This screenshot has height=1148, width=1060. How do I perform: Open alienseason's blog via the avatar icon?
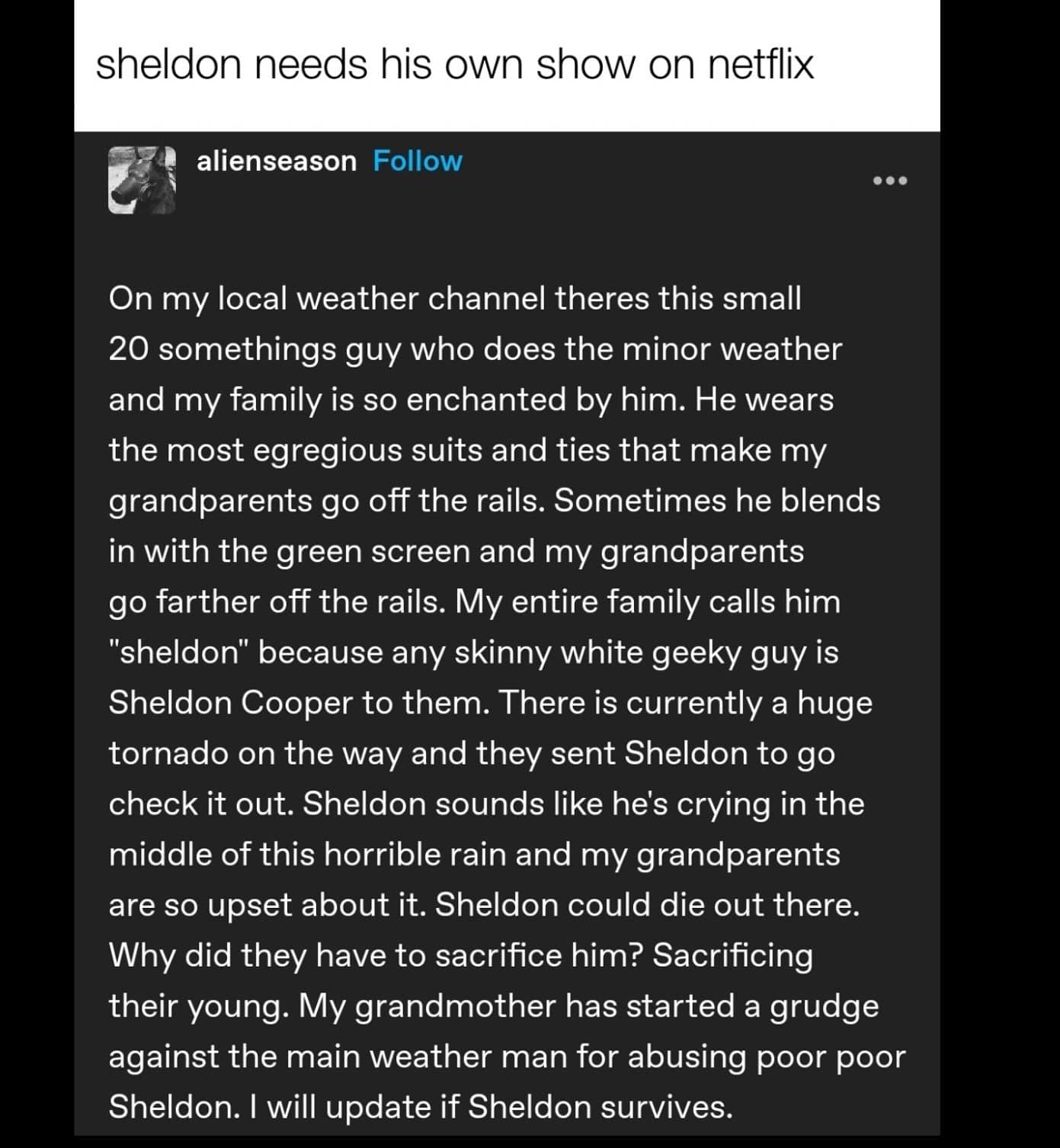142,180
